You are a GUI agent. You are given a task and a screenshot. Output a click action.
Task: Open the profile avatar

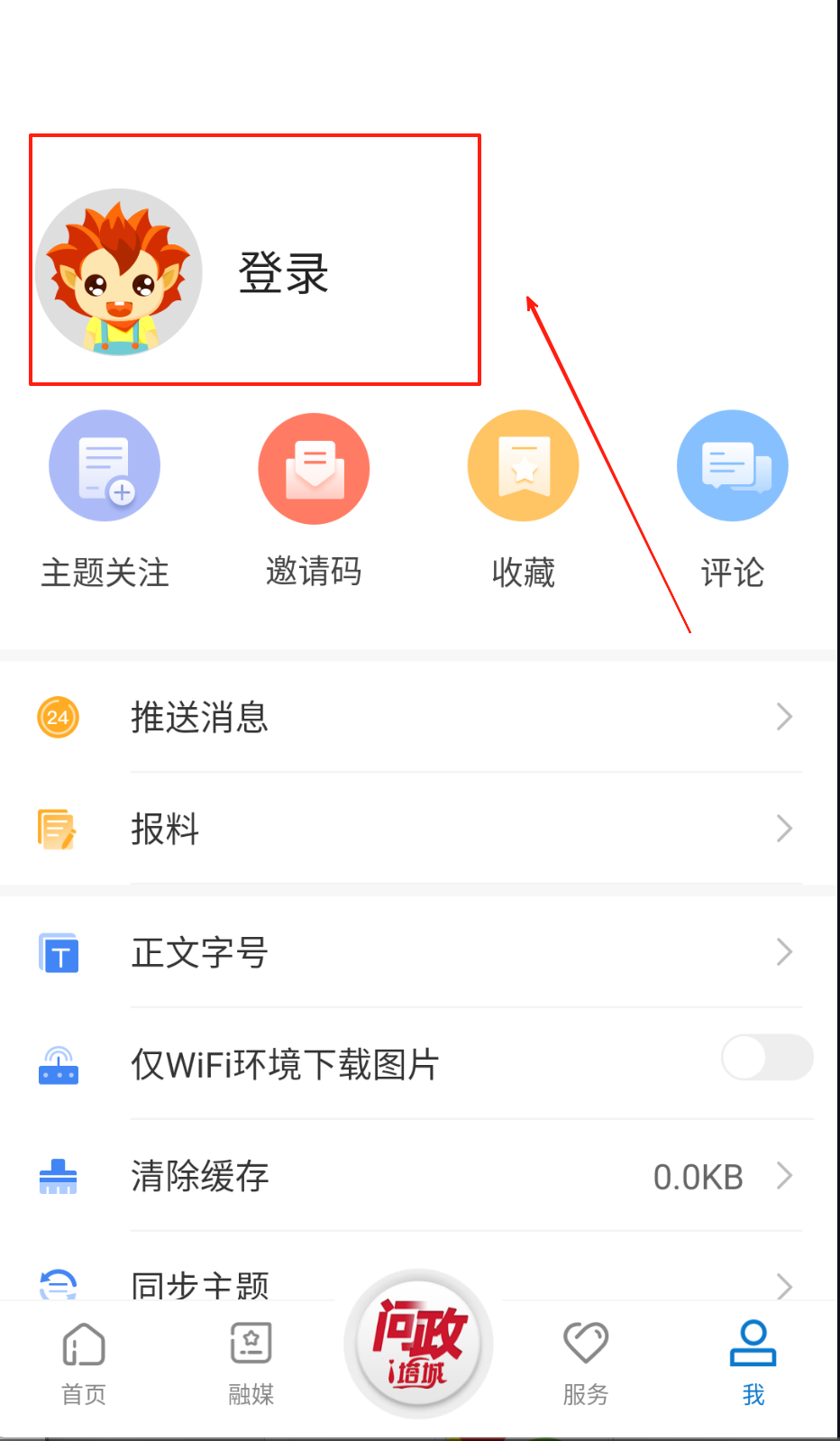click(x=118, y=271)
